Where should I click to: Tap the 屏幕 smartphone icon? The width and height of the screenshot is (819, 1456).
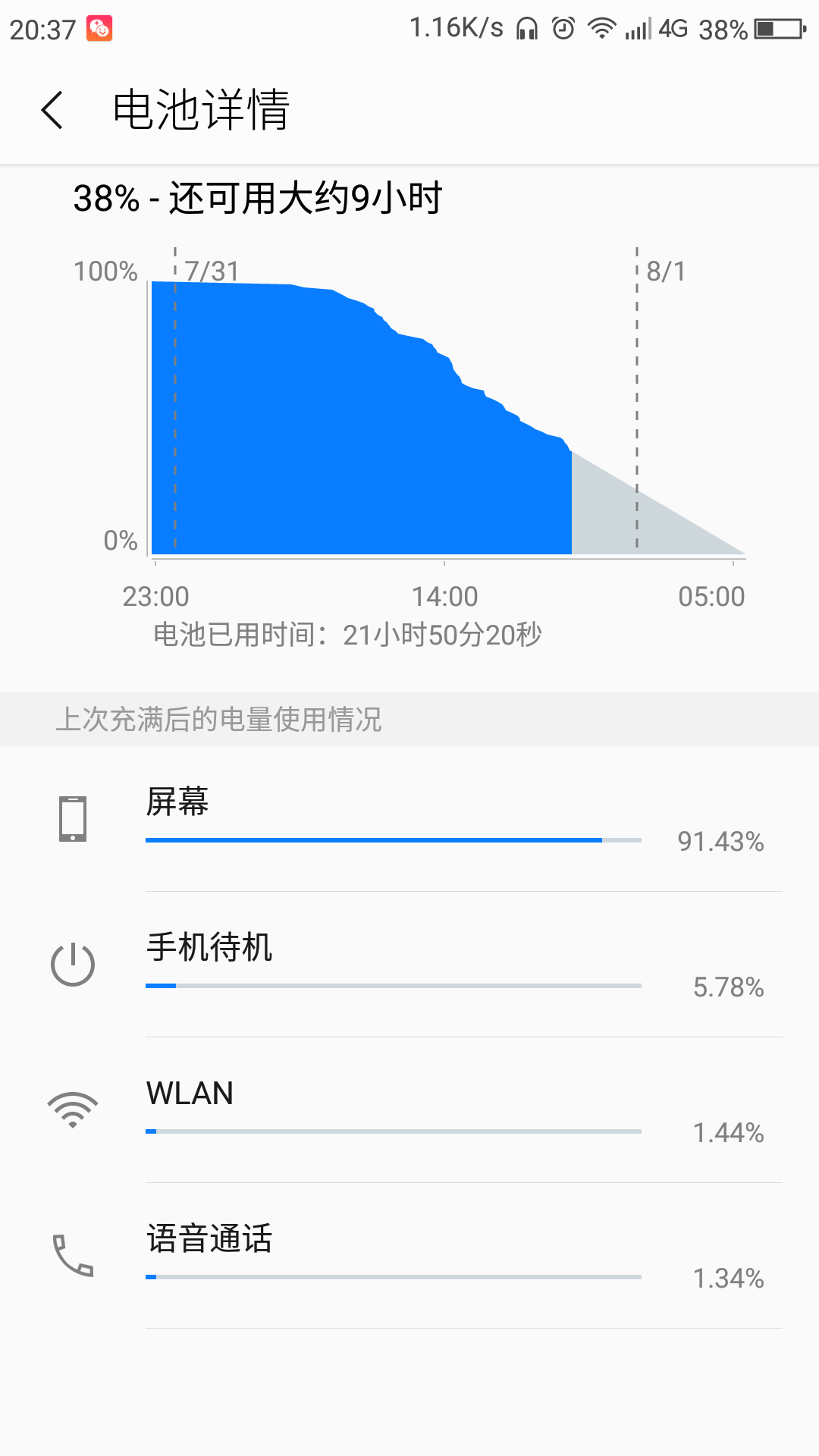tap(73, 819)
